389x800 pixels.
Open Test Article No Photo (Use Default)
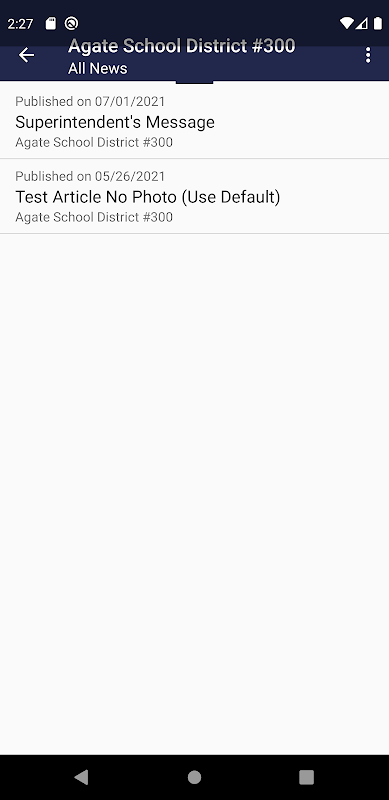(194, 196)
